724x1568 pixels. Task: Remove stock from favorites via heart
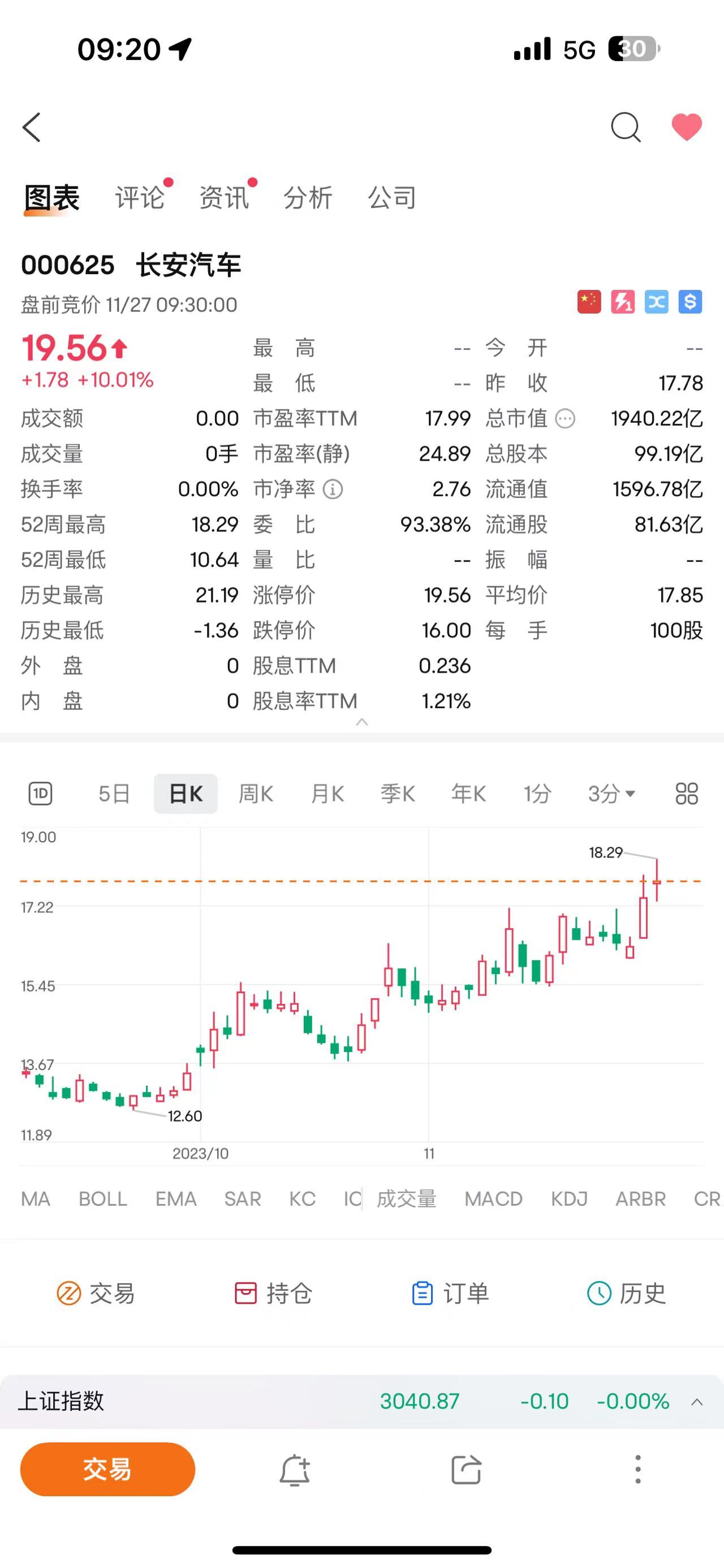coord(686,128)
